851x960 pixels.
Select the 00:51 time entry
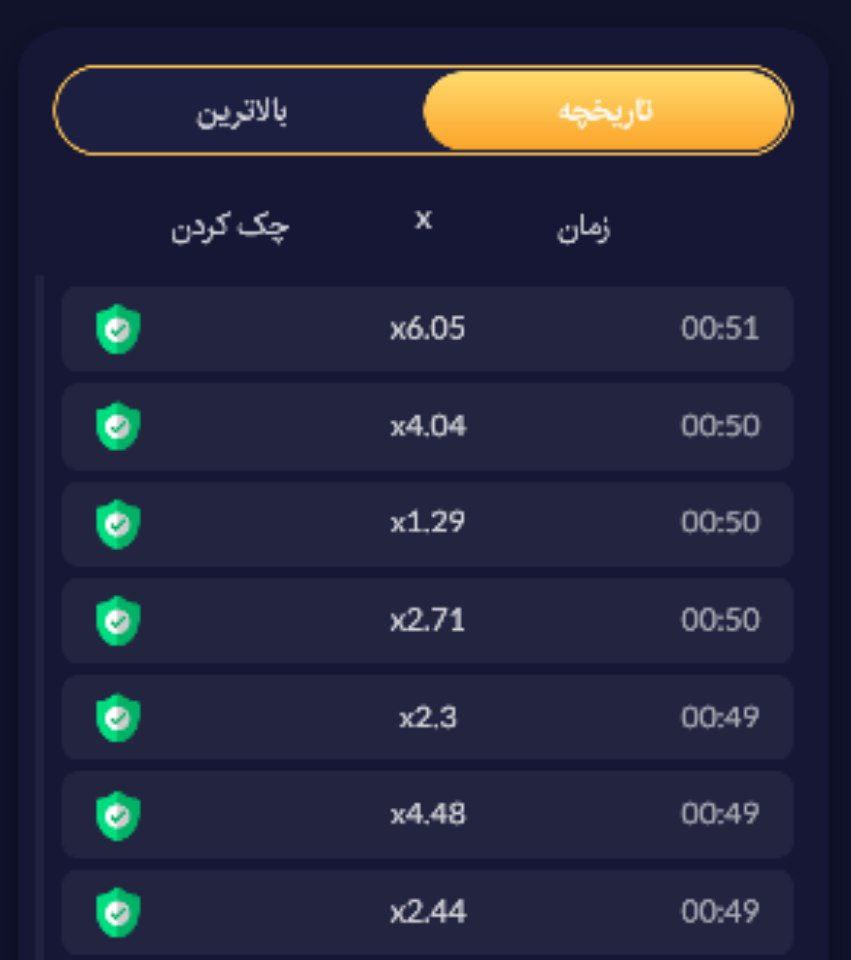[x=721, y=329]
